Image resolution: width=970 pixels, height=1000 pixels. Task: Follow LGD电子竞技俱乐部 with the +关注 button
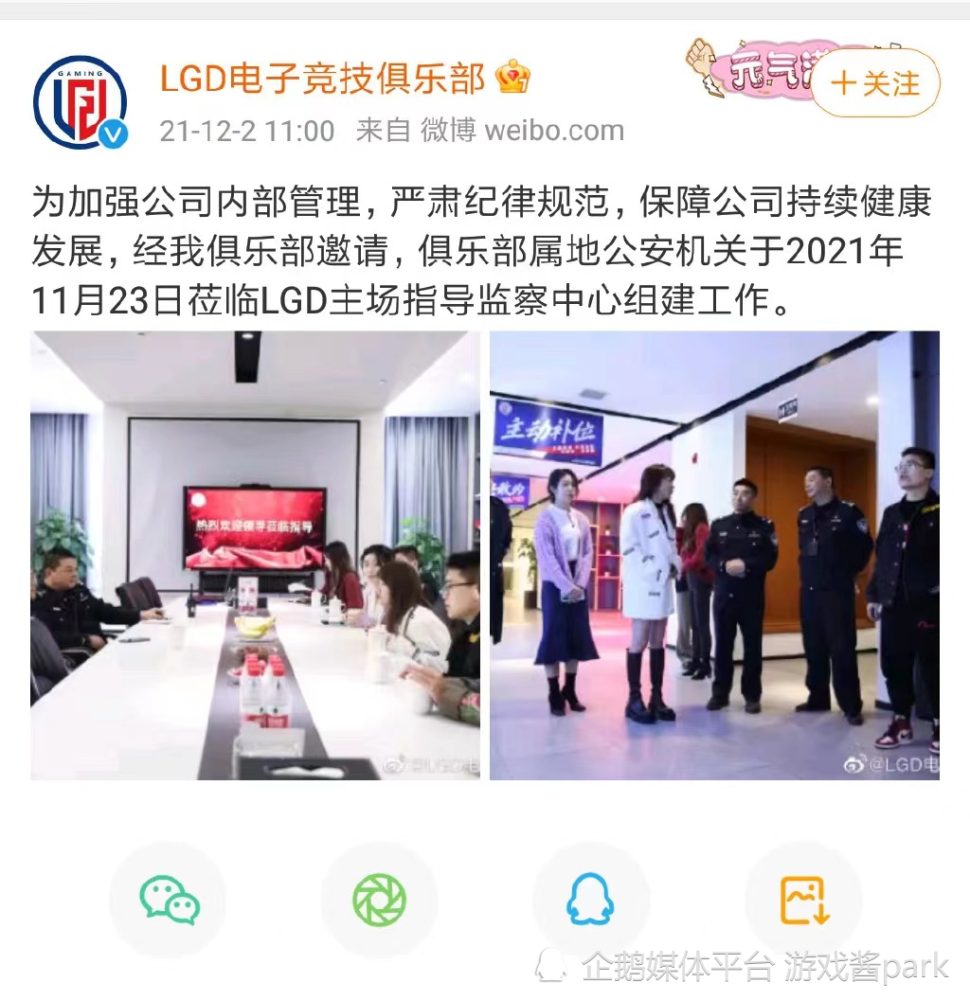click(875, 83)
